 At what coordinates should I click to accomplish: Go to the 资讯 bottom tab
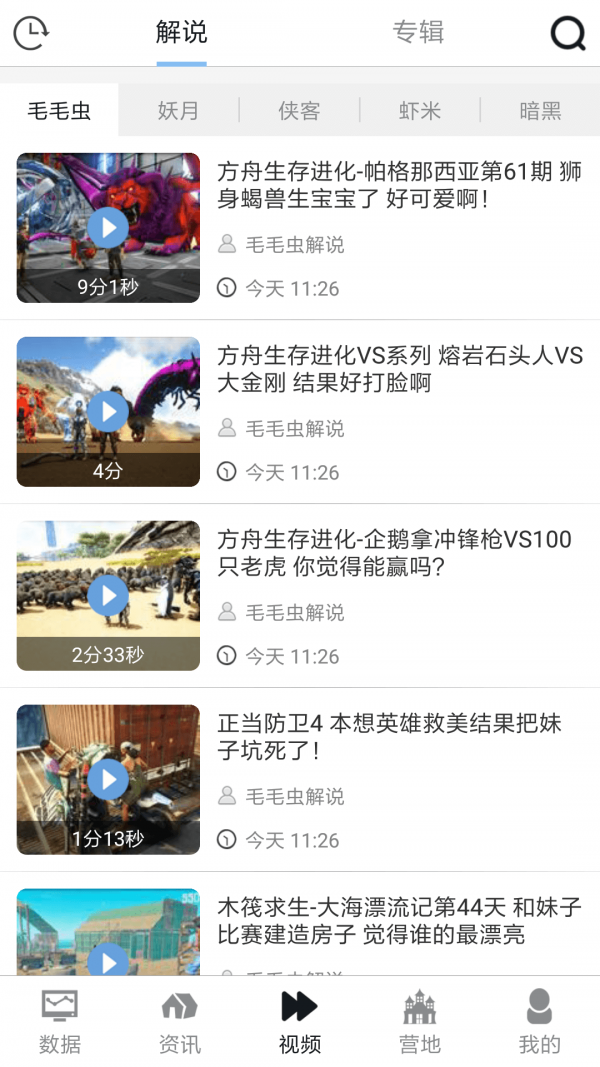180,1021
